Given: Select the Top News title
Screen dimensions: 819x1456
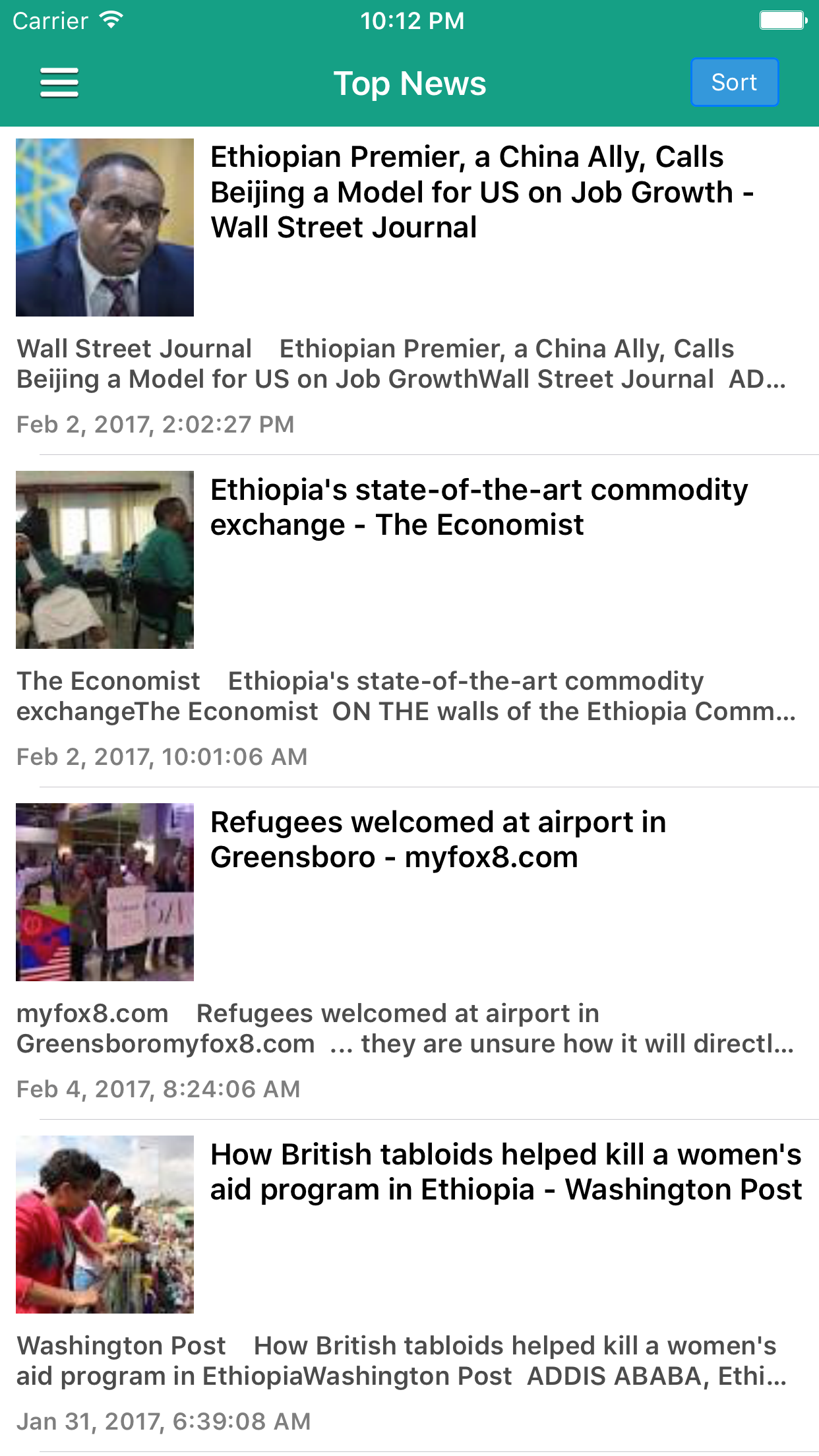Looking at the screenshot, I should point(409,82).
